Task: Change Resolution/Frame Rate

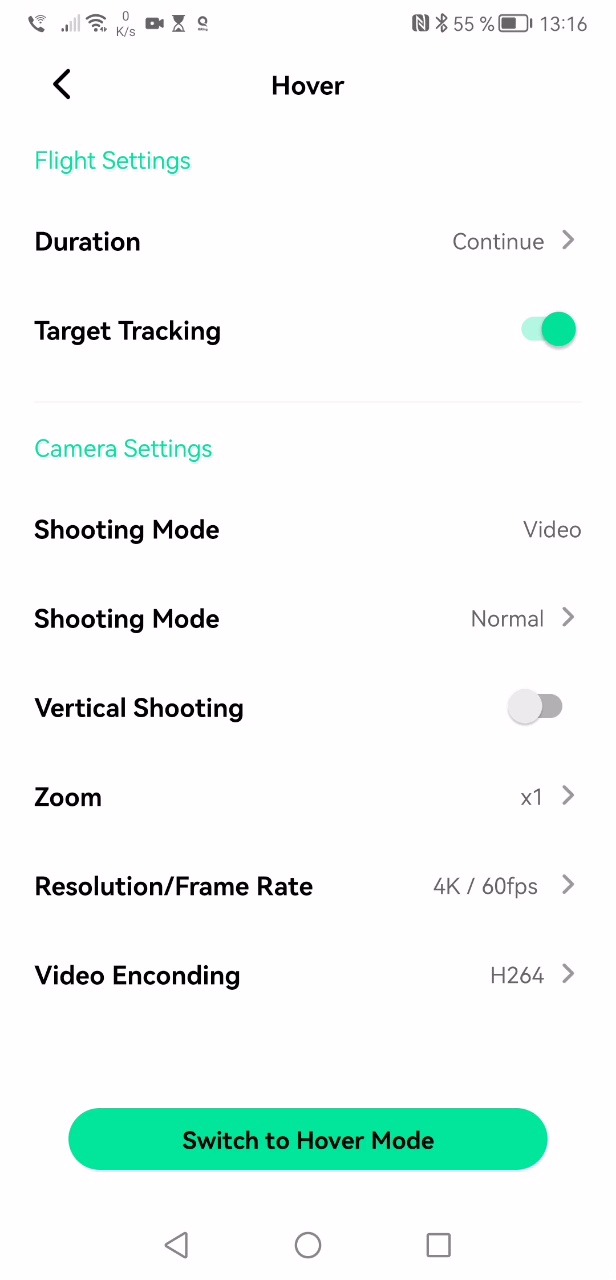Action: (308, 886)
